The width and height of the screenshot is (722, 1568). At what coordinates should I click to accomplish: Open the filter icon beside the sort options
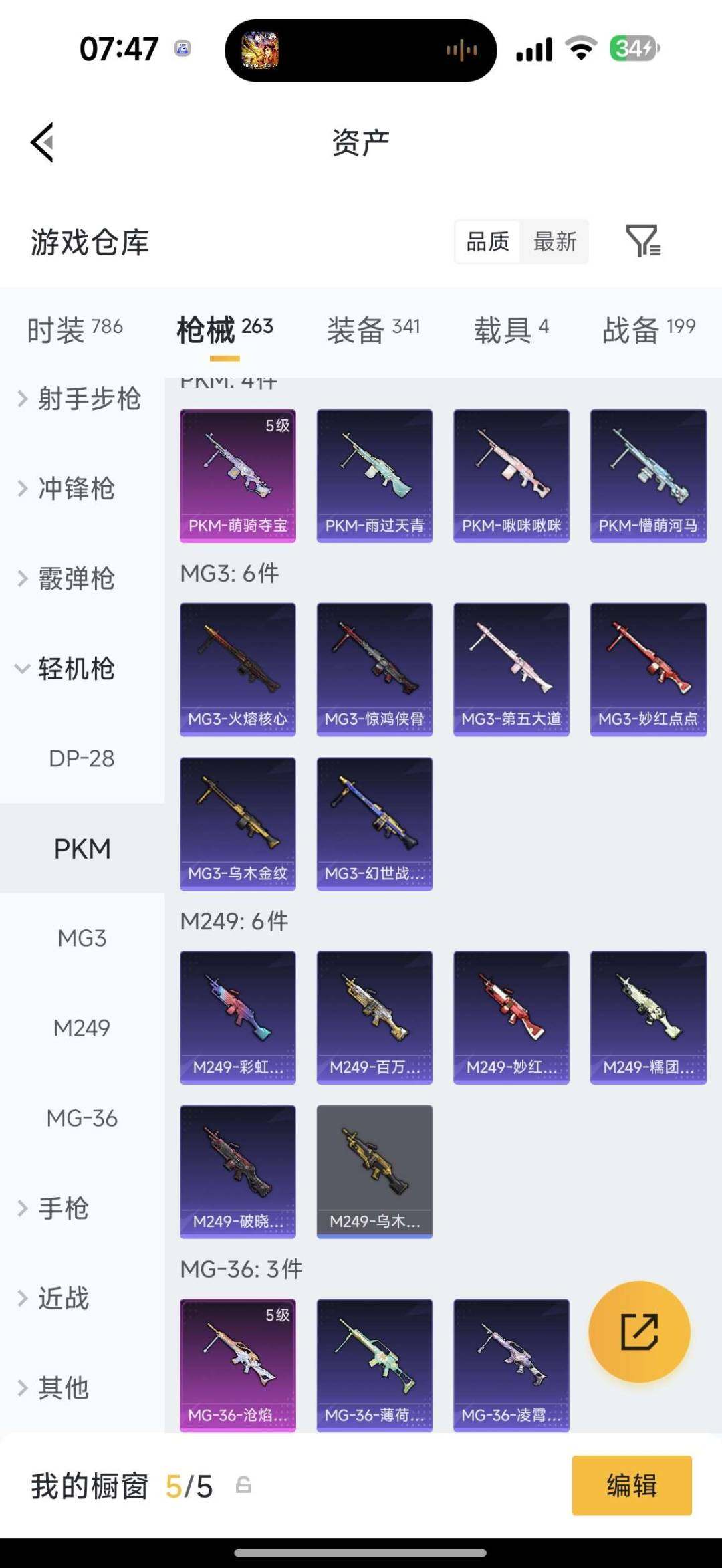642,241
